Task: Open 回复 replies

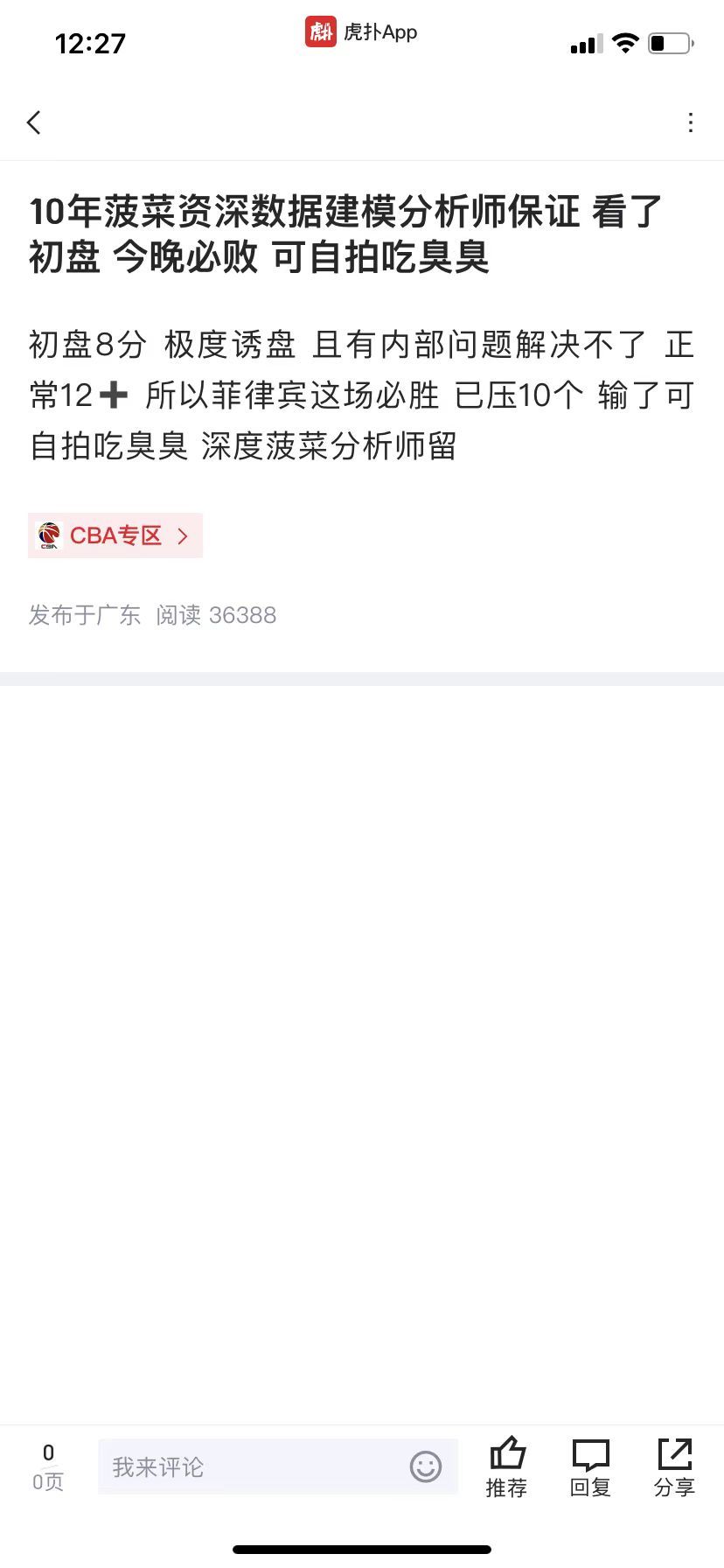Action: coord(590,1466)
